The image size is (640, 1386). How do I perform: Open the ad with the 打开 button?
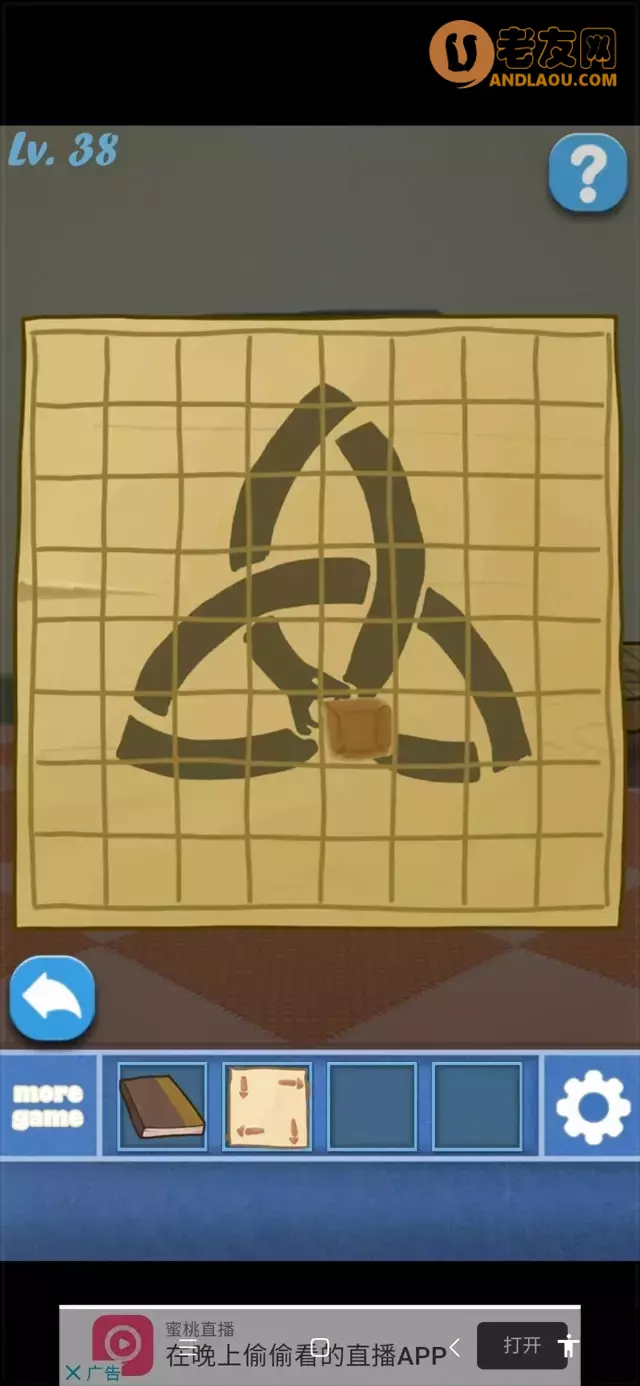point(521,1345)
